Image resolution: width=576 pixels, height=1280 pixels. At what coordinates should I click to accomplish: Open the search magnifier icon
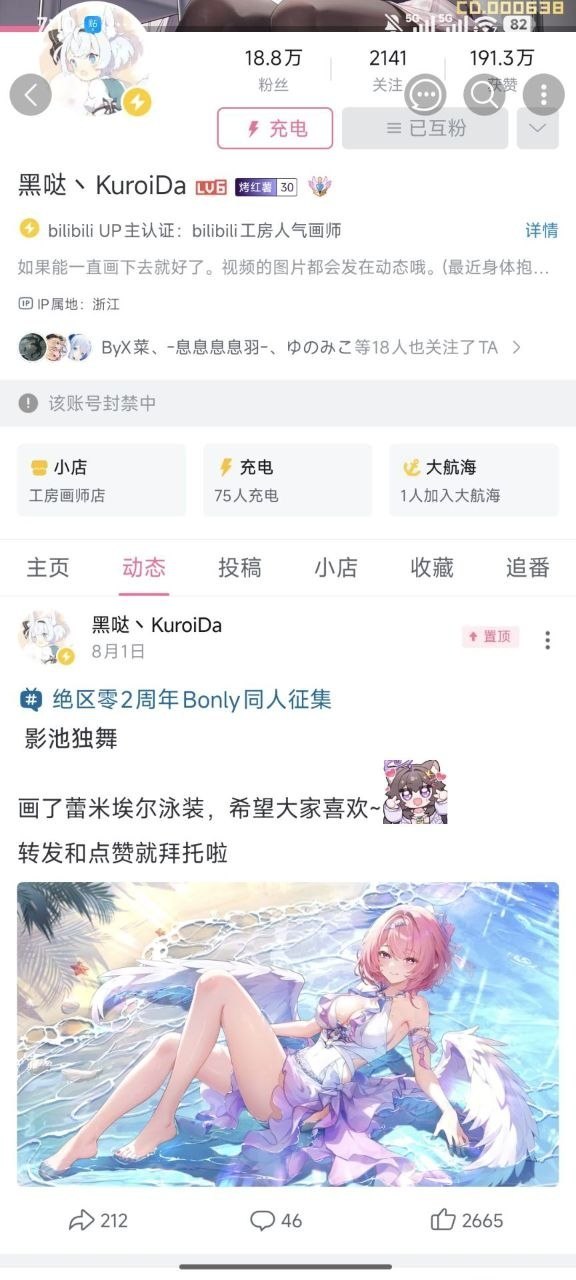tap(485, 95)
